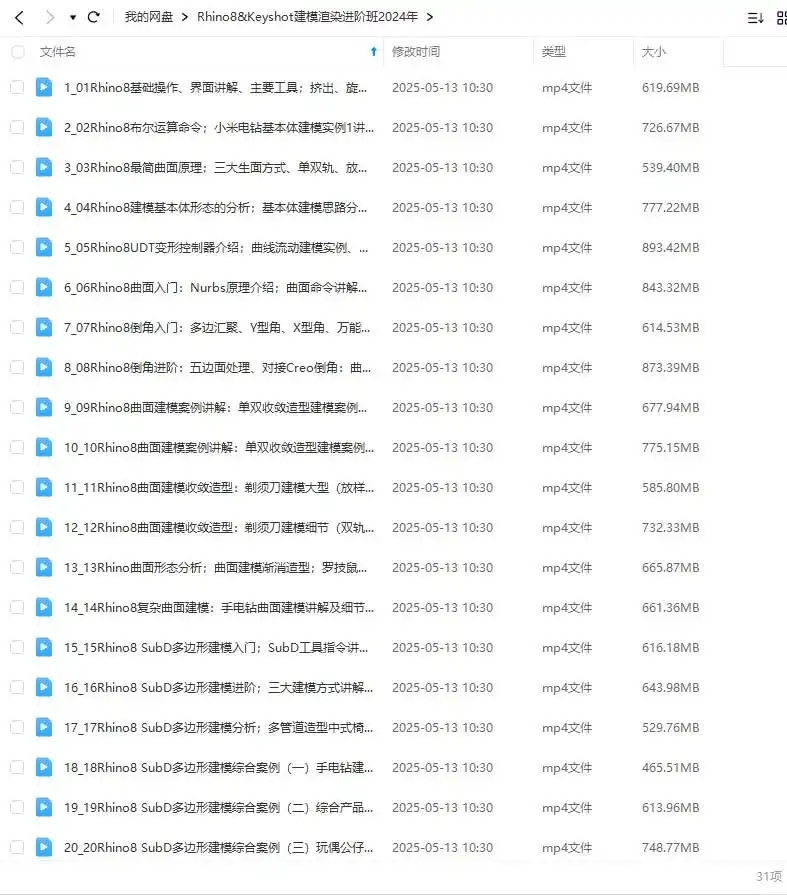Screen dimensions: 787x895
Task: Open the sort options icon at top right
Action: [755, 16]
